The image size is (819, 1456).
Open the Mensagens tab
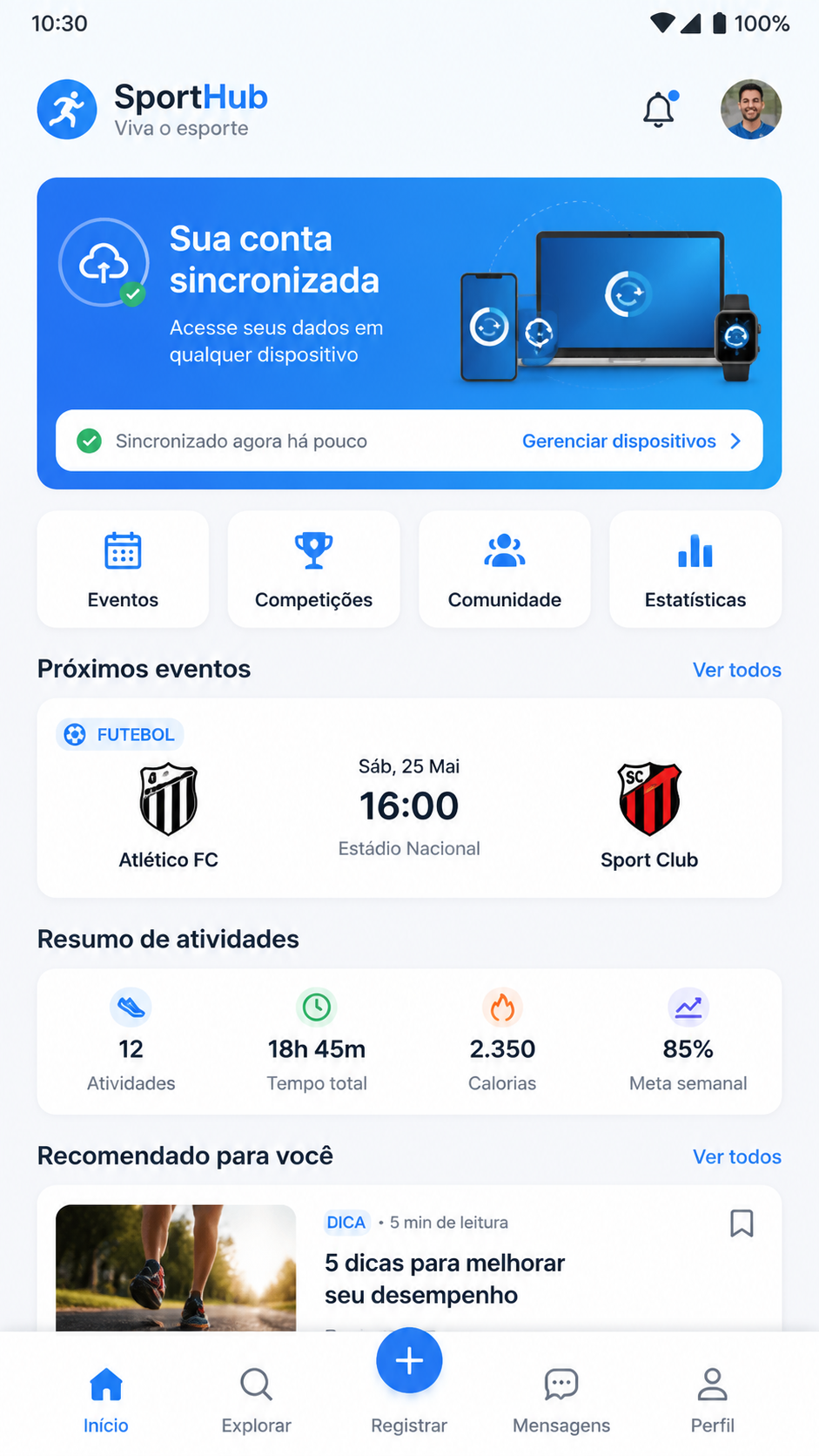pyautogui.click(x=561, y=1400)
